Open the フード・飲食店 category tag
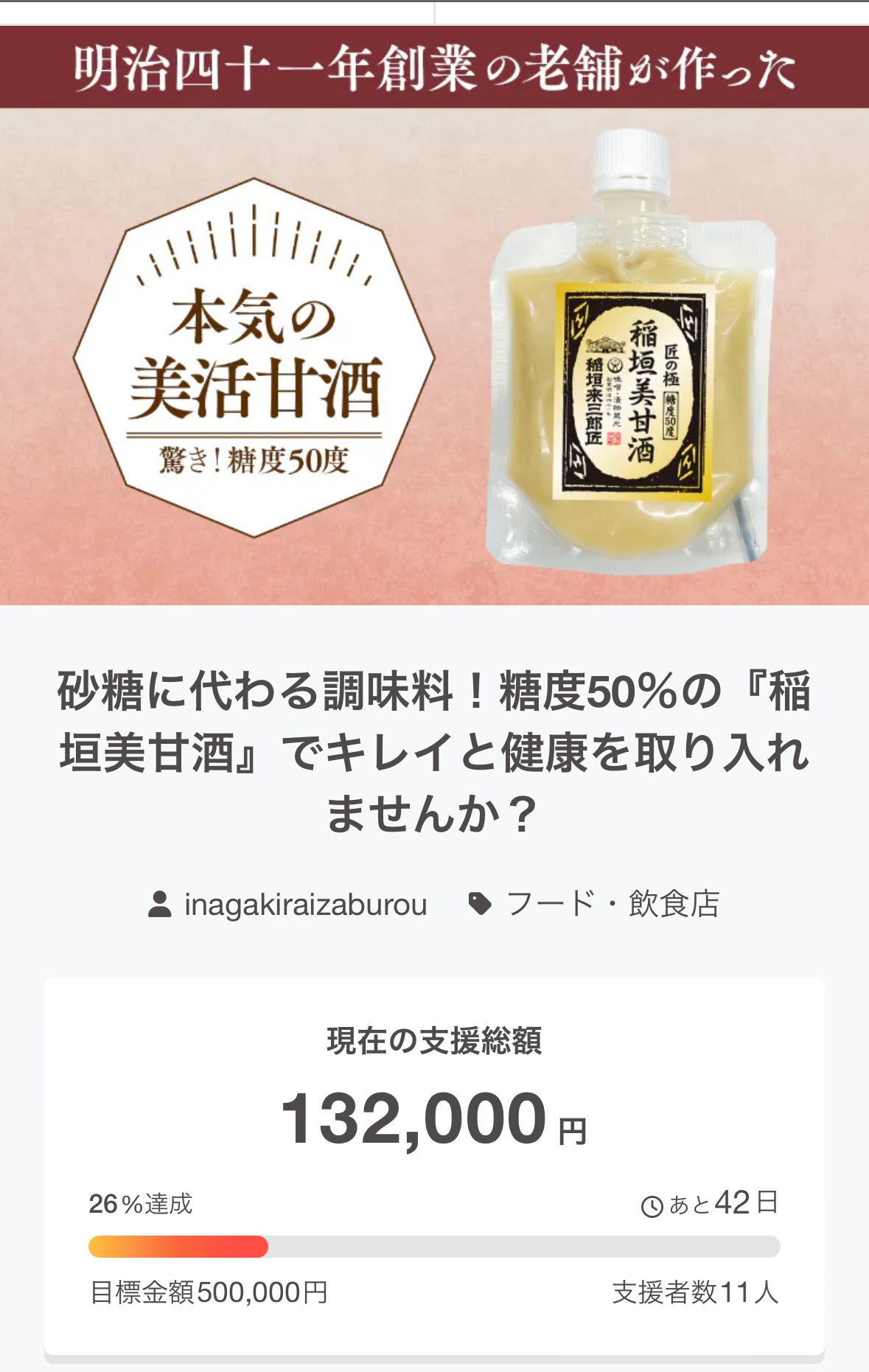The height and width of the screenshot is (1372, 869). click(x=612, y=905)
